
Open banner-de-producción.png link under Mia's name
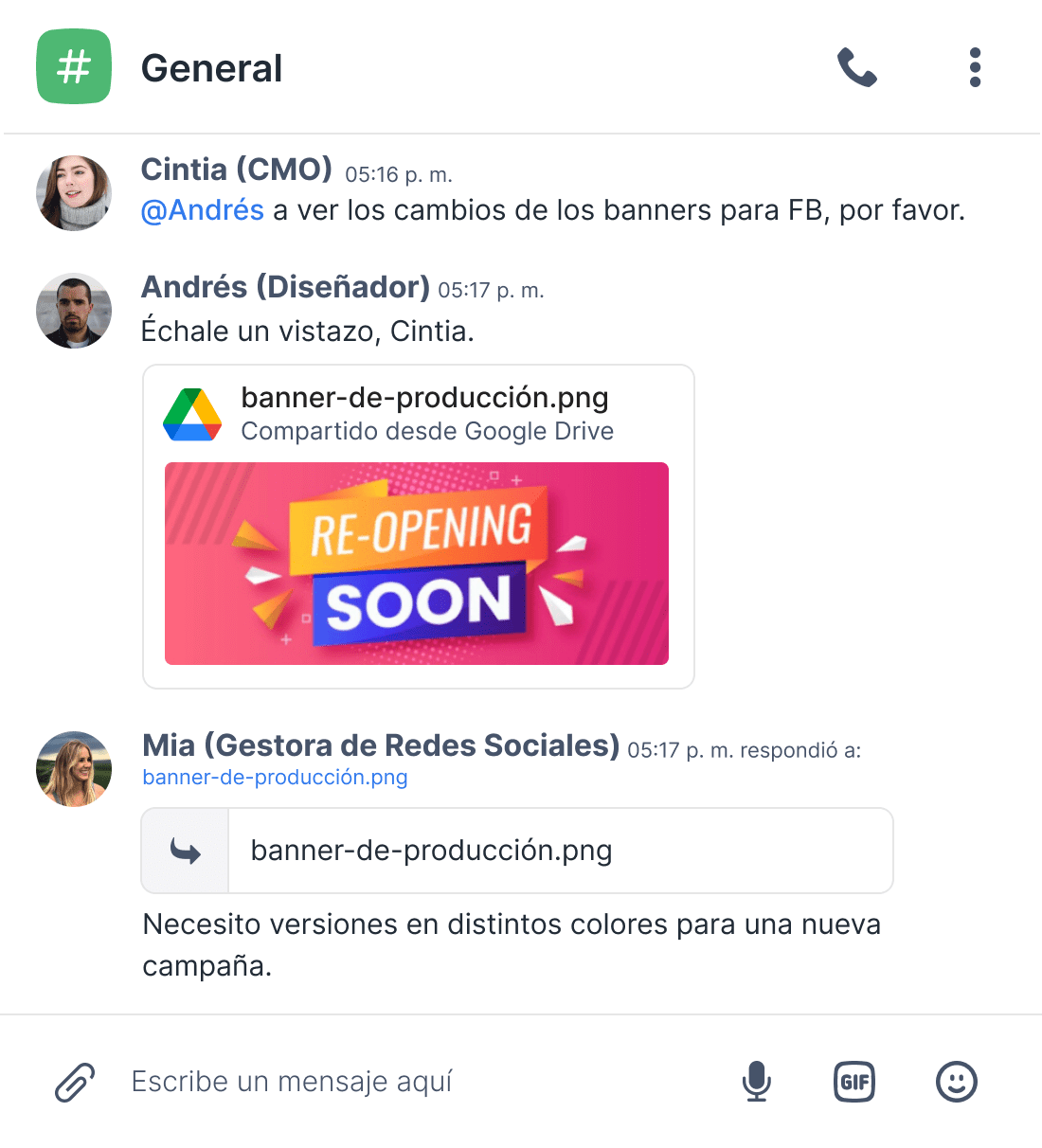(275, 777)
